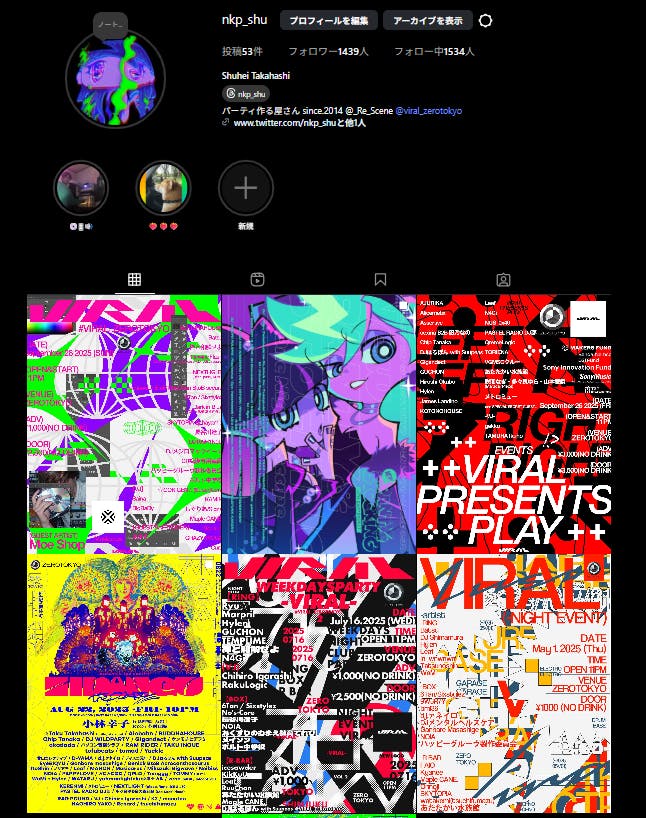The height and width of the screenshot is (818, 646).
Task: Open the red VIRAL PRESENTS PLAY post
Action: click(x=514, y=424)
